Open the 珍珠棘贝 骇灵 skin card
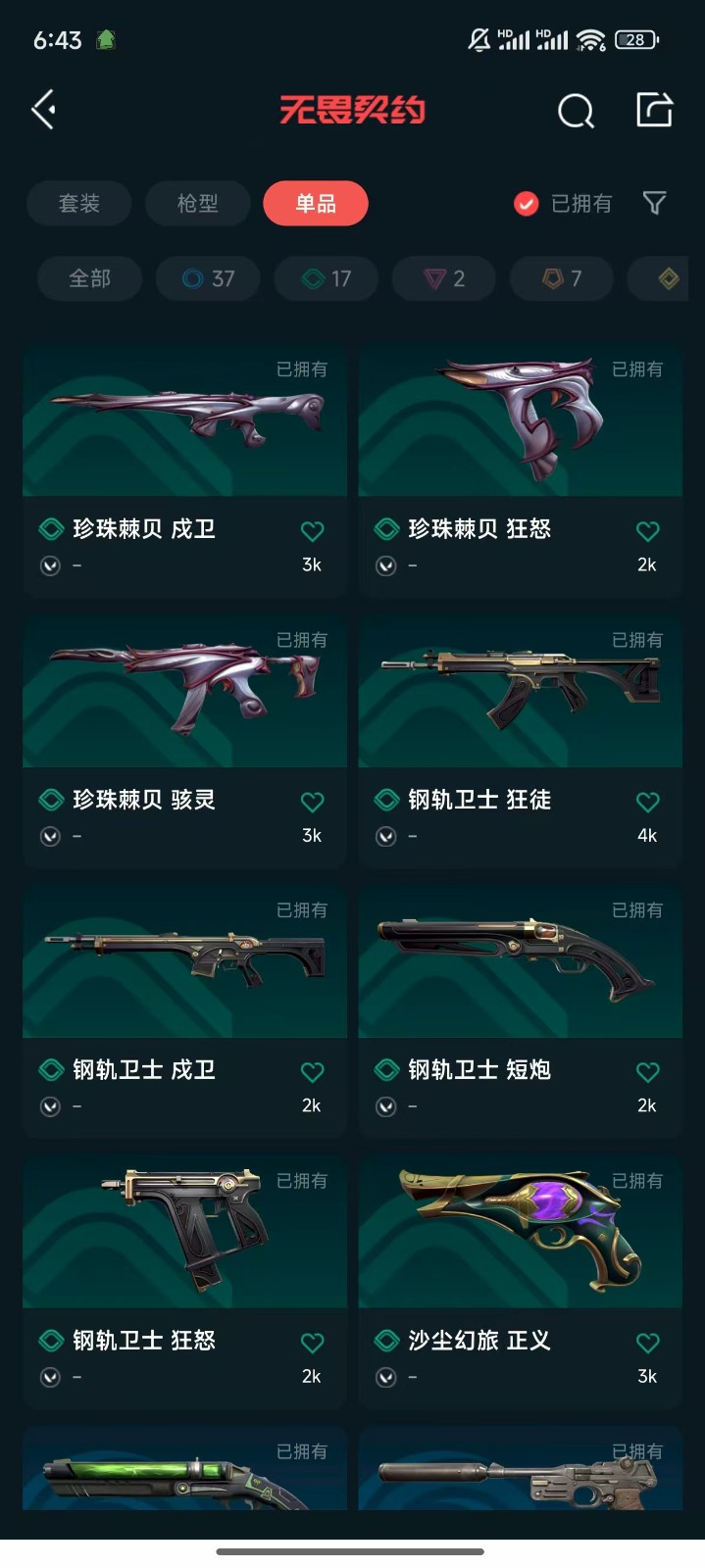This screenshot has height=1568, width=705. click(x=185, y=741)
